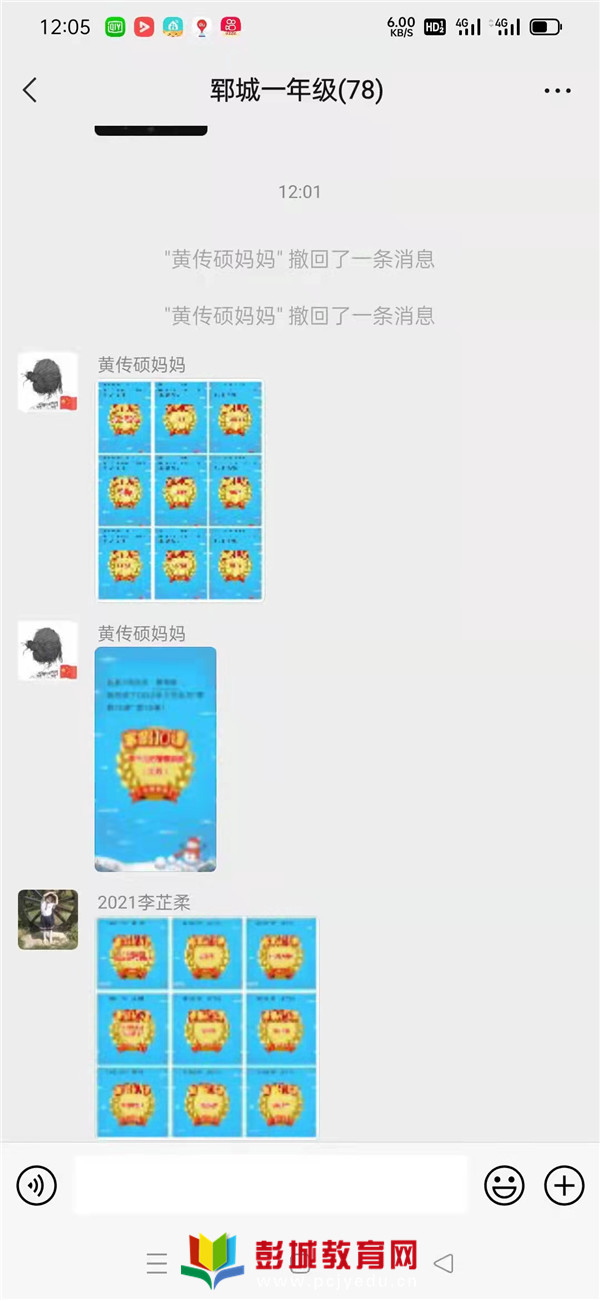The height and width of the screenshot is (1300, 600).
Task: Open the plus attachments menu
Action: click(x=564, y=1186)
